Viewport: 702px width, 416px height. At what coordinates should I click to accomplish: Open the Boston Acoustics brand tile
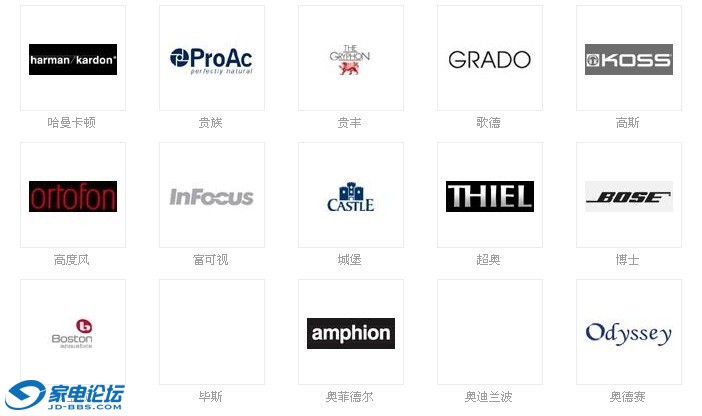point(73,333)
